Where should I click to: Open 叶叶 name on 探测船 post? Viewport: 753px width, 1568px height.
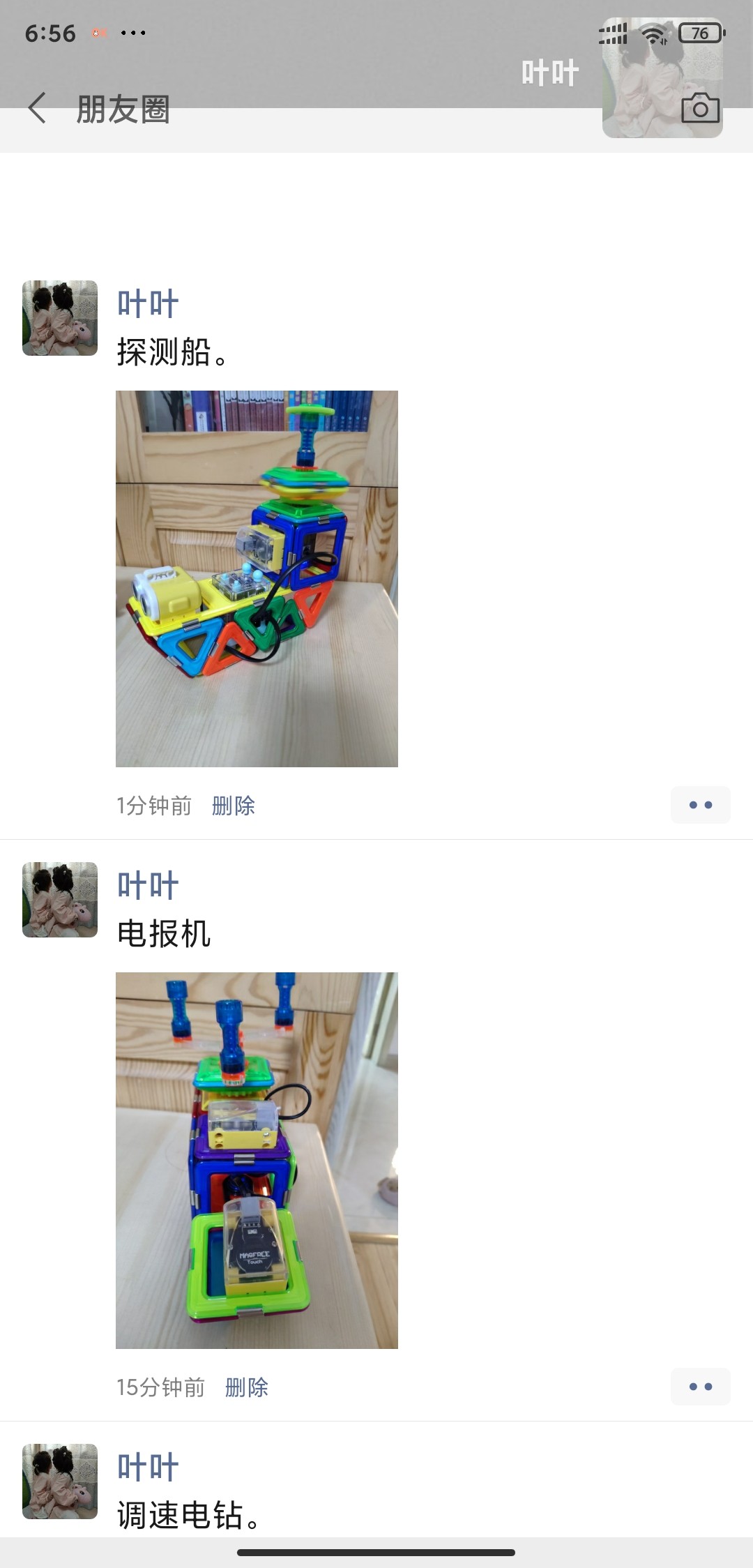[x=148, y=304]
